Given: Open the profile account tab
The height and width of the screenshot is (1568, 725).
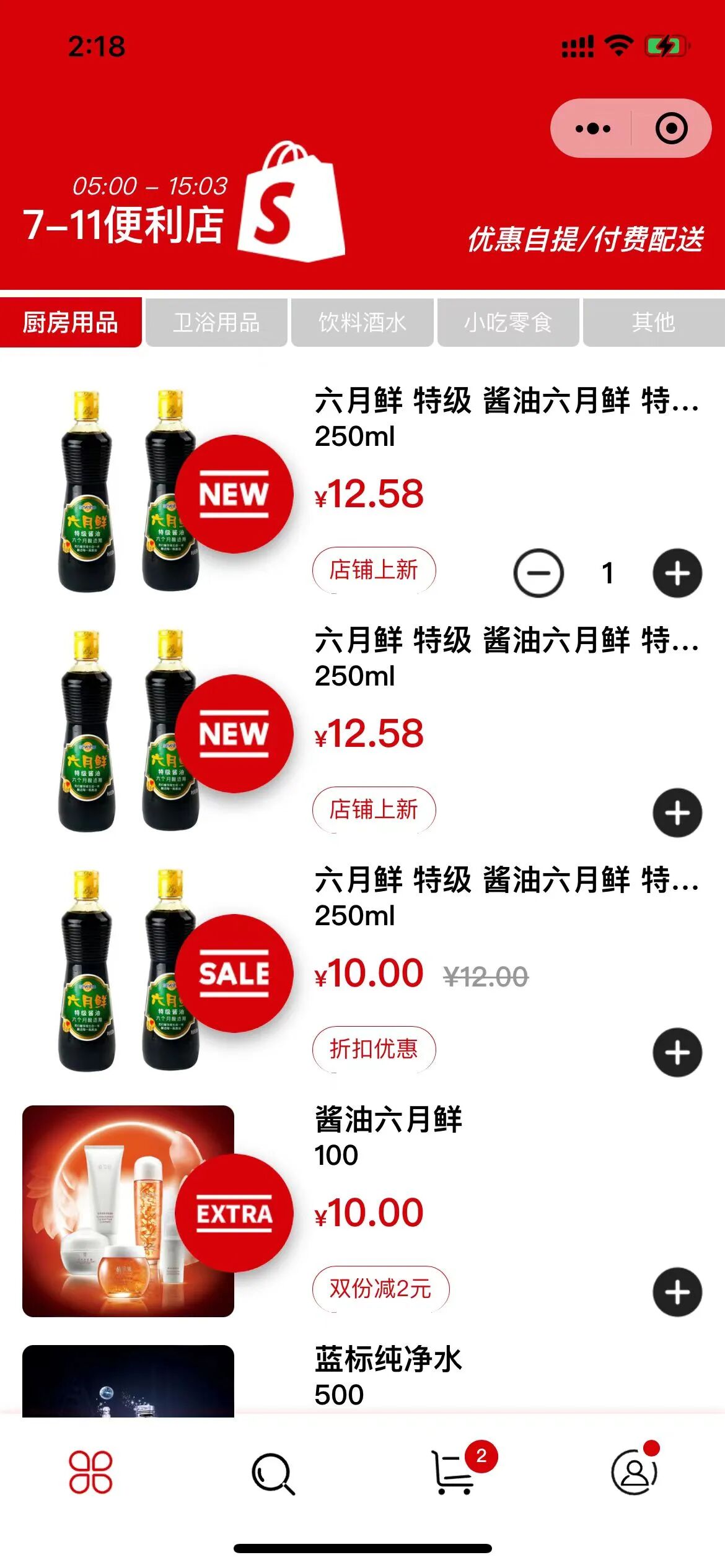Looking at the screenshot, I should click(x=634, y=1471).
